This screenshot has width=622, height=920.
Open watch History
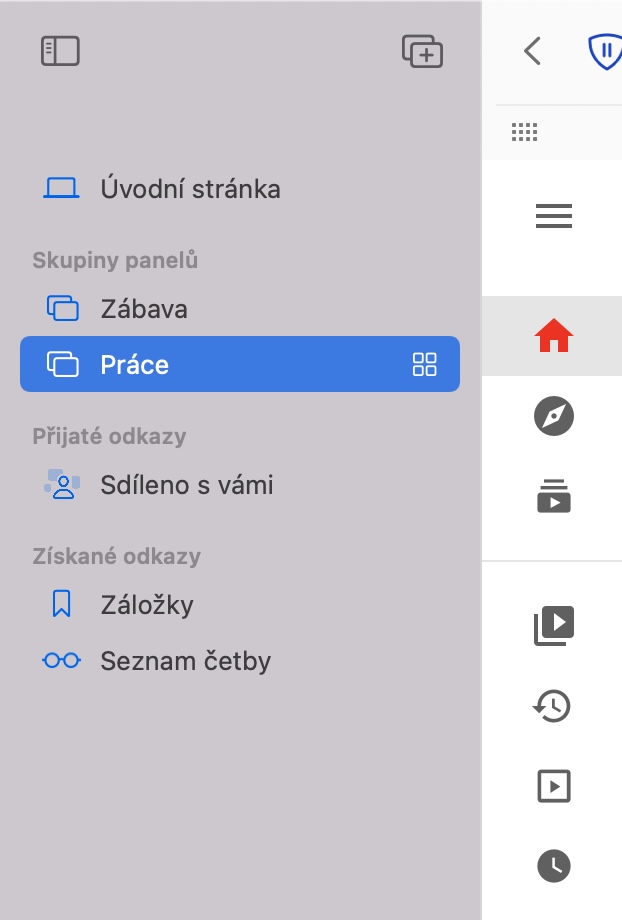[553, 706]
